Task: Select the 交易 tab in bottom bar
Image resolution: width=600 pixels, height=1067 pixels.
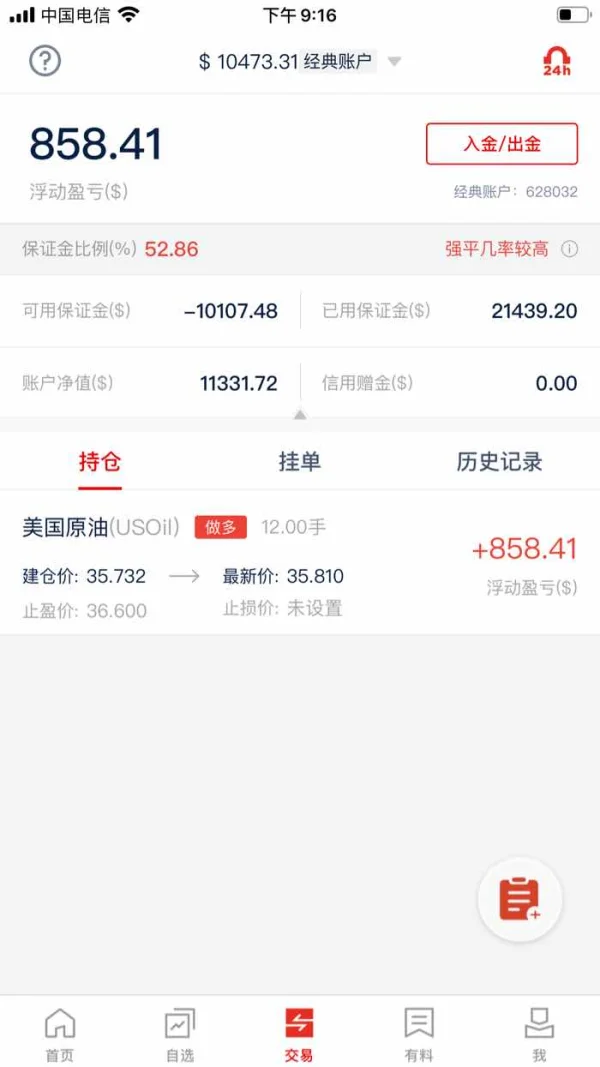Action: point(299,1034)
